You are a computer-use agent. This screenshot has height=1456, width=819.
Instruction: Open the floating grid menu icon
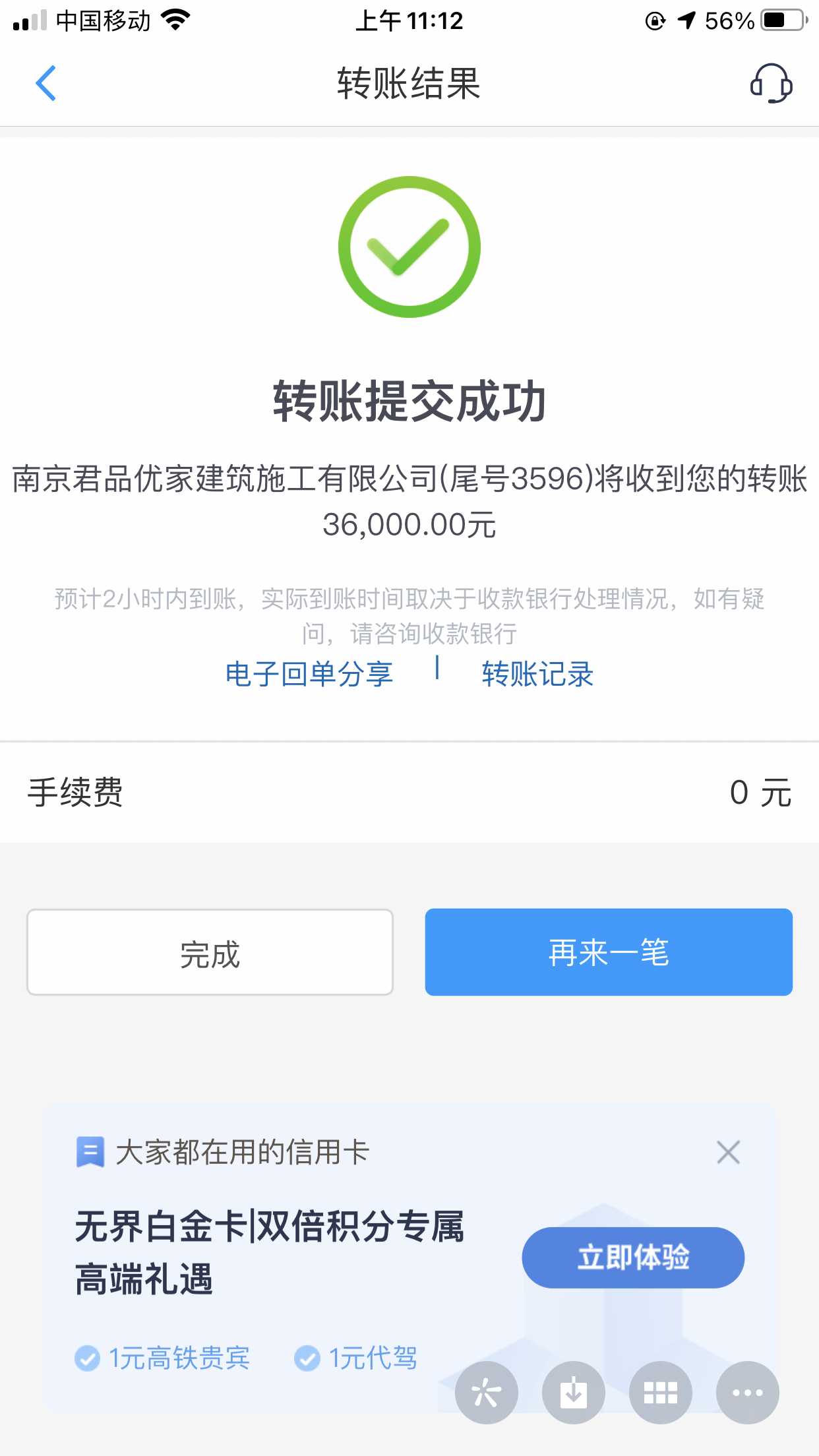click(660, 1393)
